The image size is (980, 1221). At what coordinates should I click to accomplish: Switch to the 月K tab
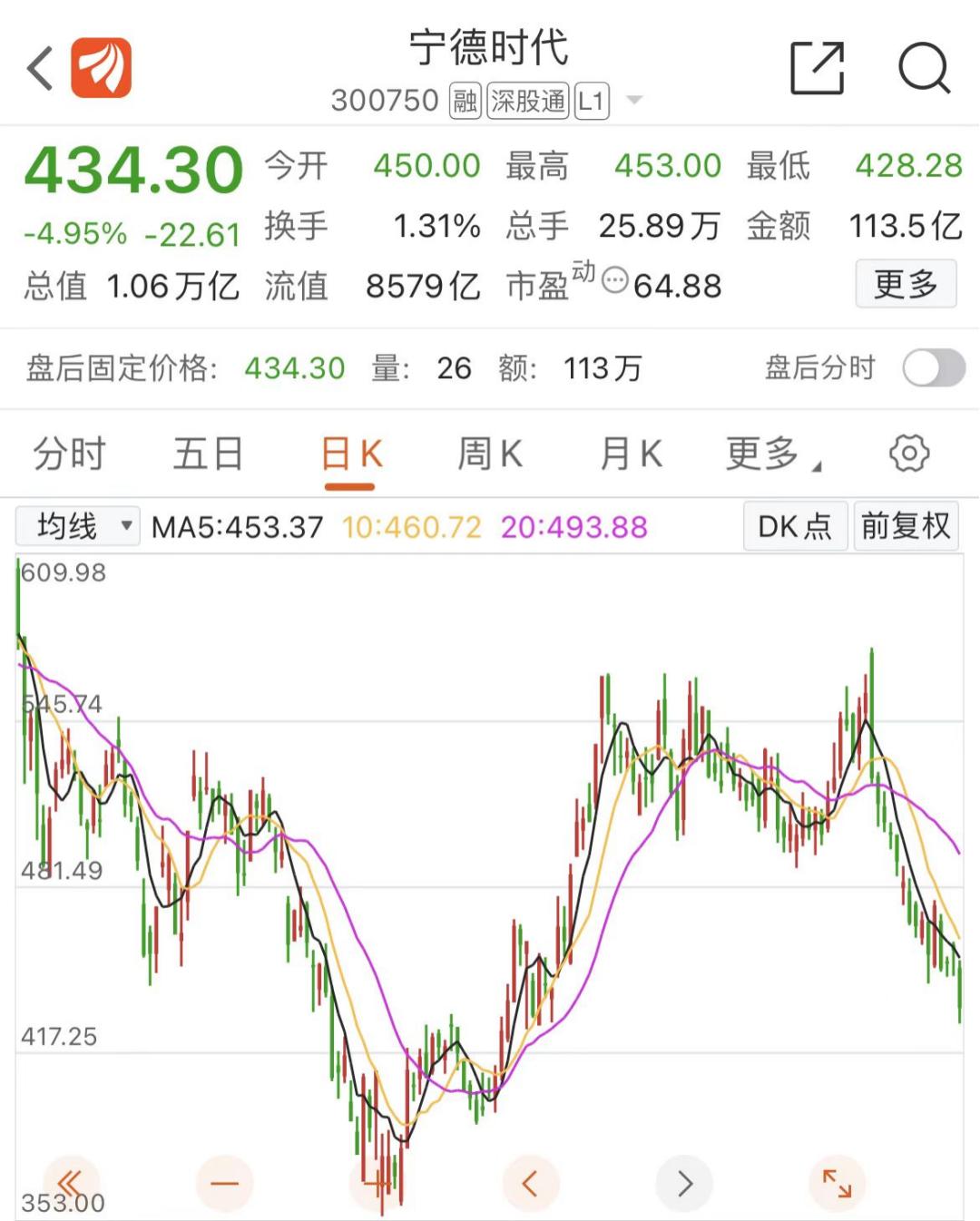(632, 454)
